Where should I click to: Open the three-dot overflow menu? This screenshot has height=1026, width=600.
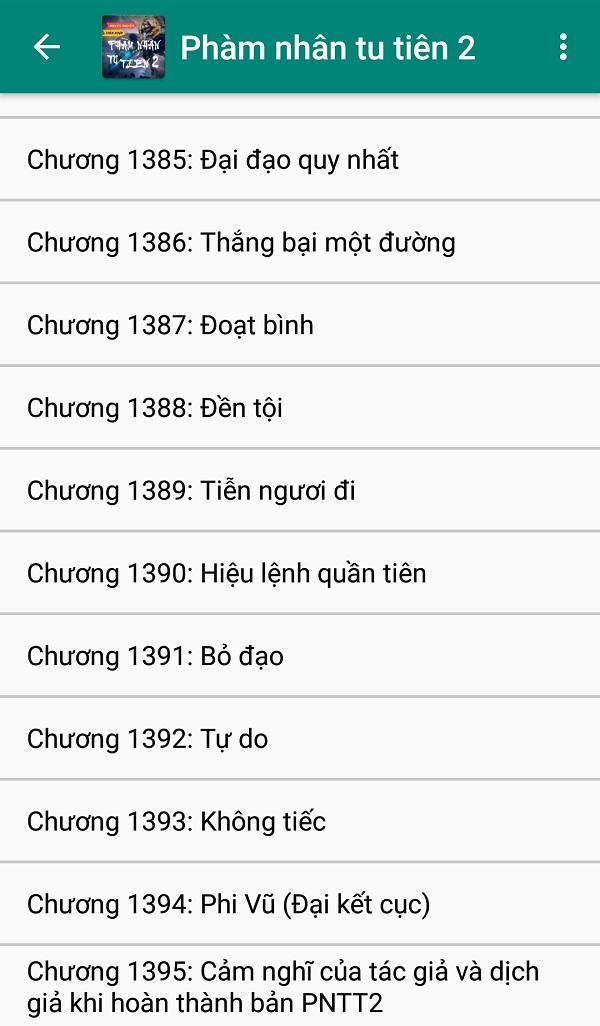pyautogui.click(x=563, y=47)
